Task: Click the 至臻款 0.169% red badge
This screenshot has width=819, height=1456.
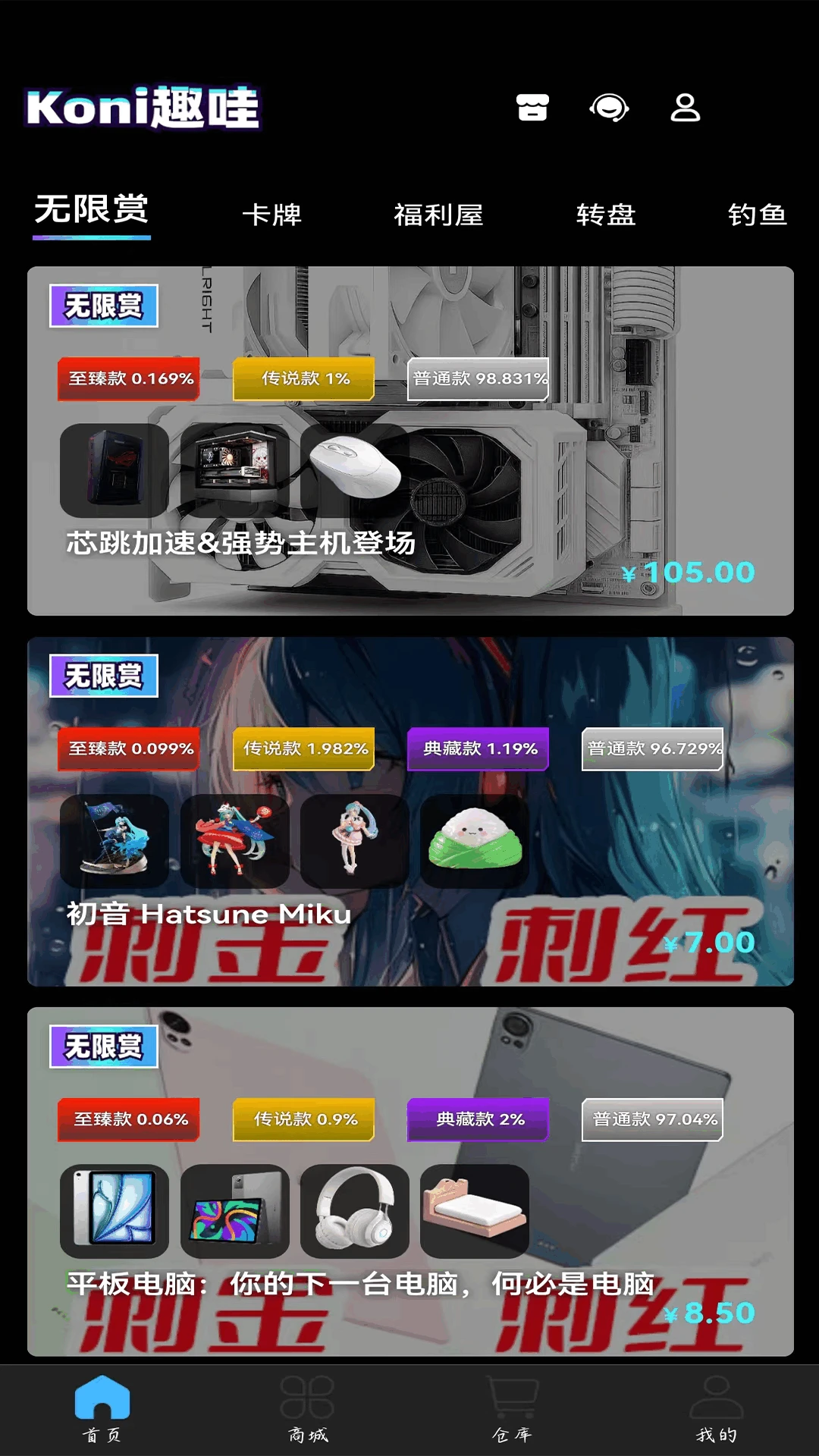Action: coord(127,379)
